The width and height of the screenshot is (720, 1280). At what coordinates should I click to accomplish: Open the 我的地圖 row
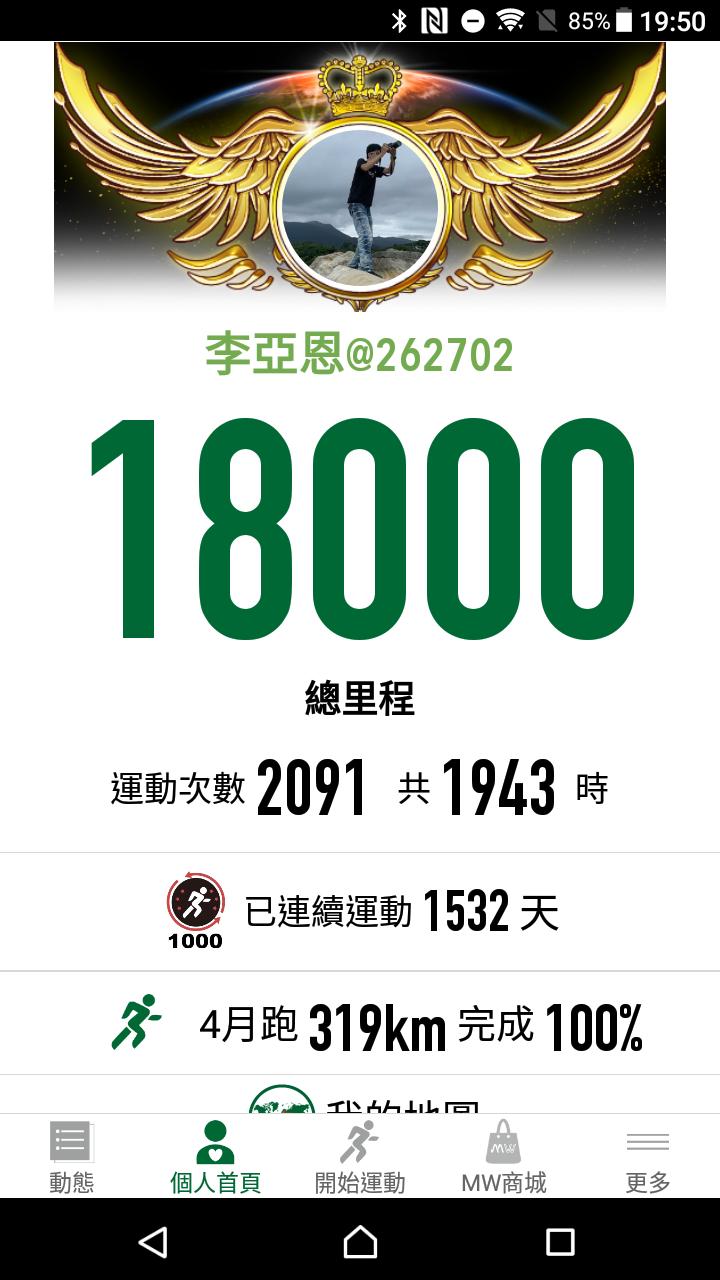point(360,1100)
